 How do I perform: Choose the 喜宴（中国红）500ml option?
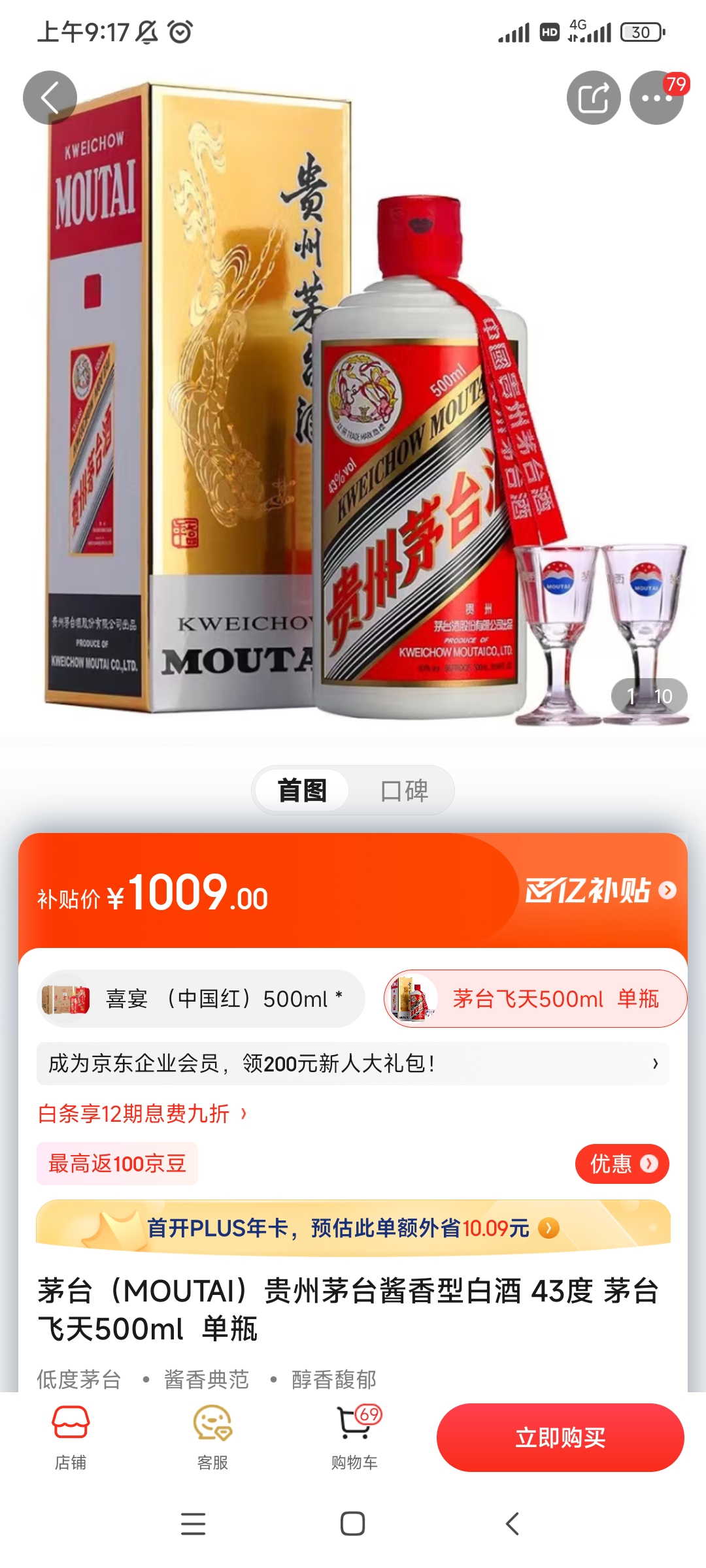click(200, 999)
